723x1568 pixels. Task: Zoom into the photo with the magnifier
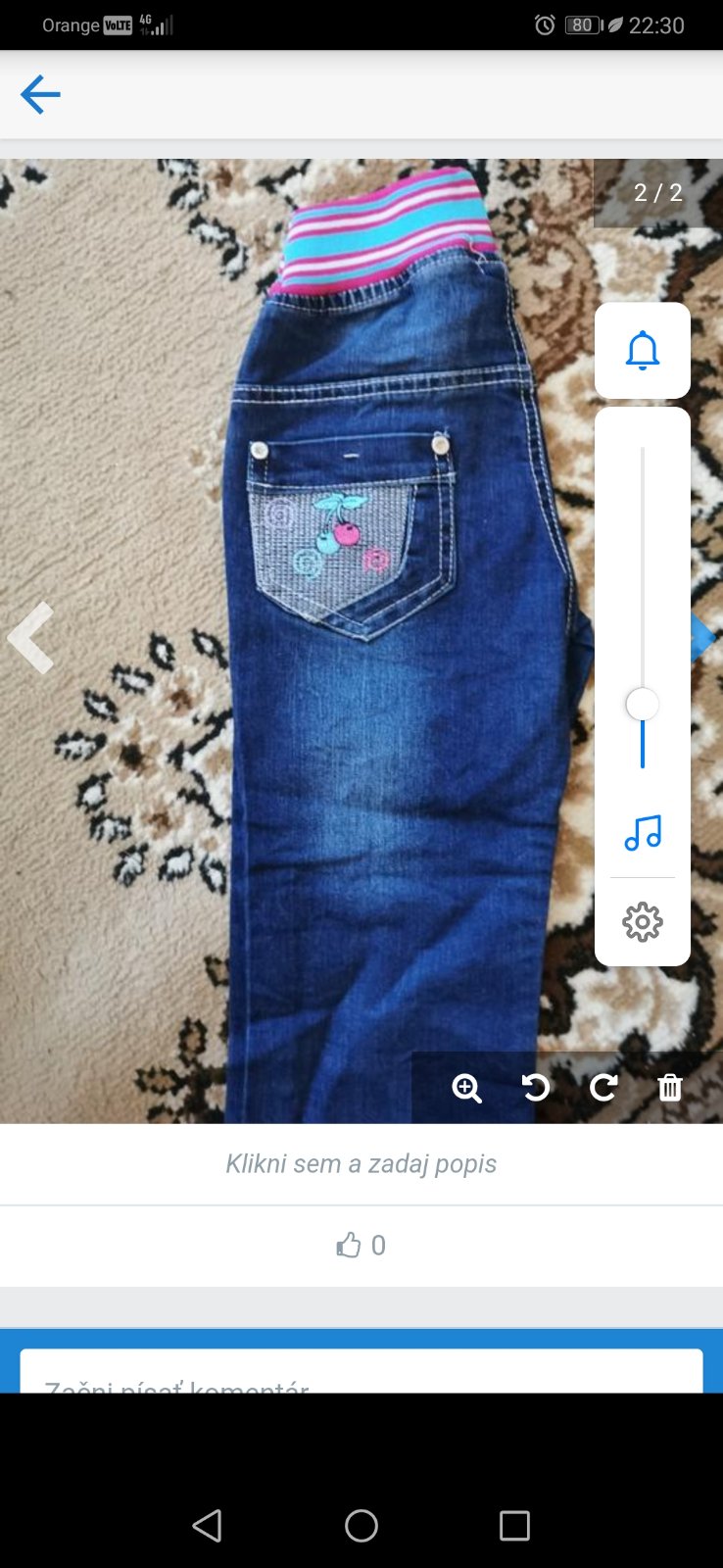pyautogui.click(x=466, y=1088)
